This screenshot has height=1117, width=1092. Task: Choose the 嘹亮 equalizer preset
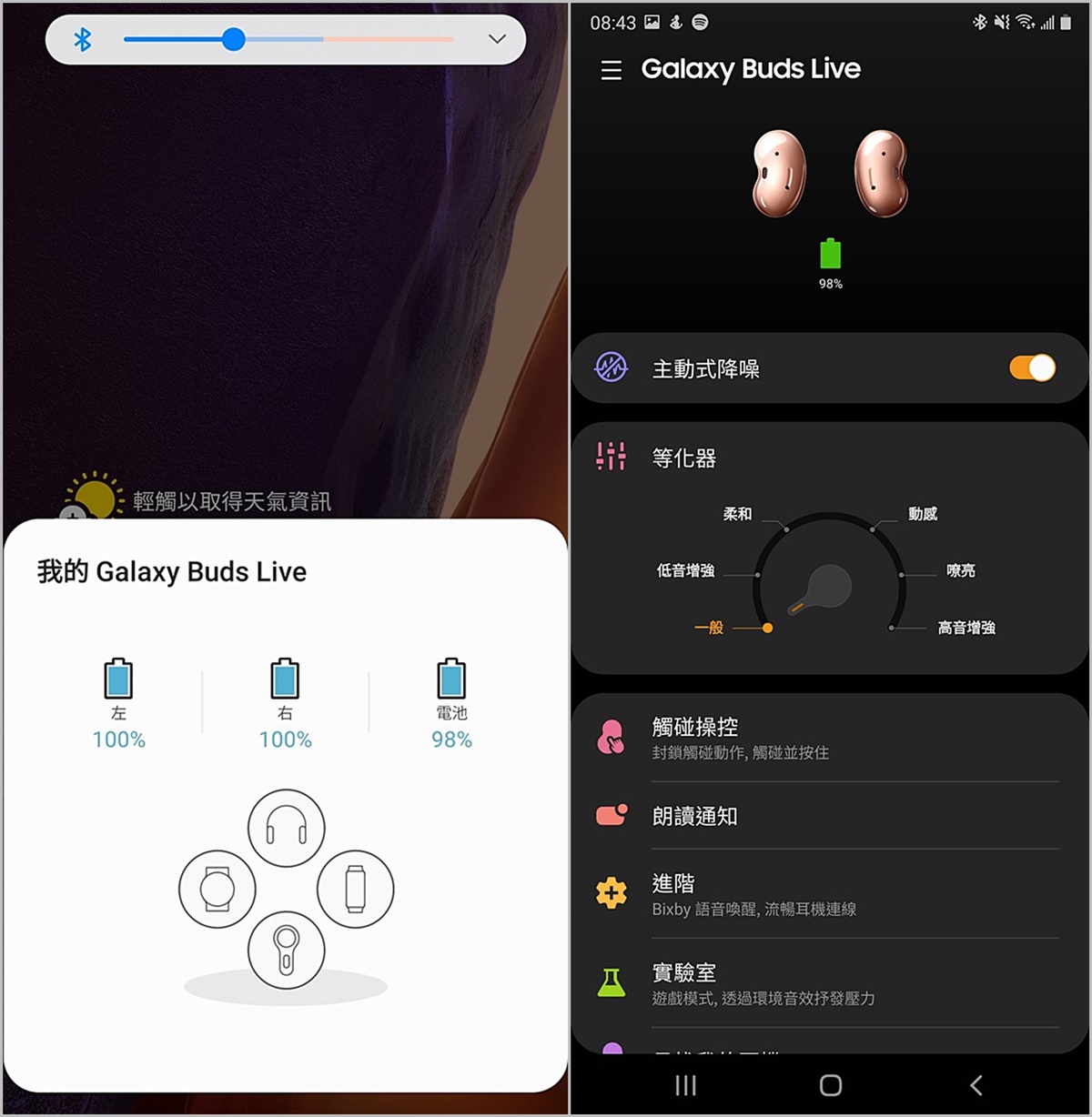click(x=960, y=571)
